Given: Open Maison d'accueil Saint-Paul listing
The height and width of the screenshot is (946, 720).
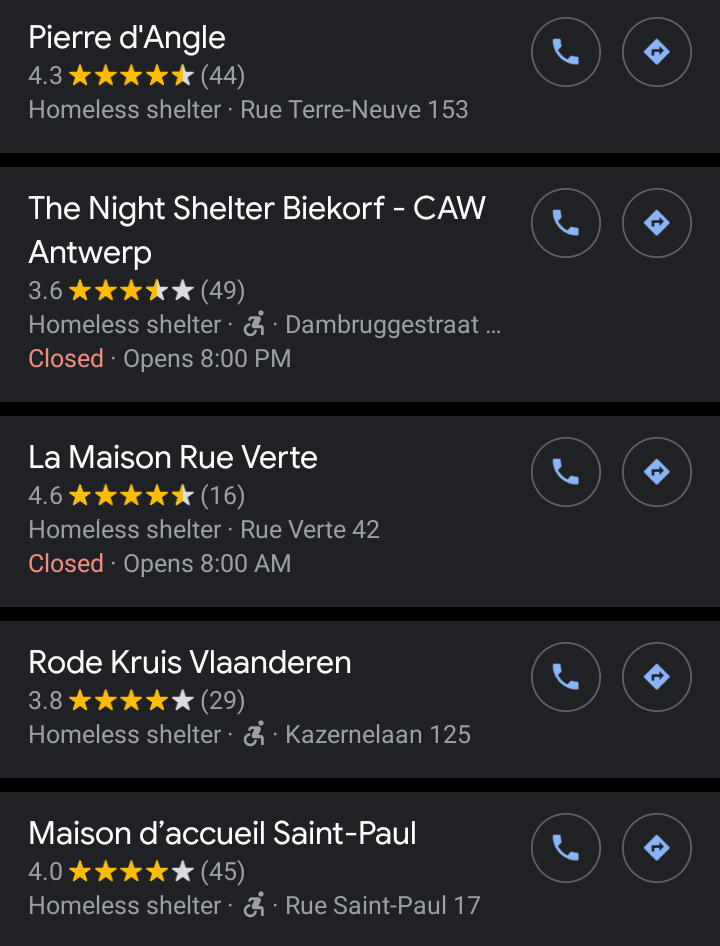Looking at the screenshot, I should point(222,834).
